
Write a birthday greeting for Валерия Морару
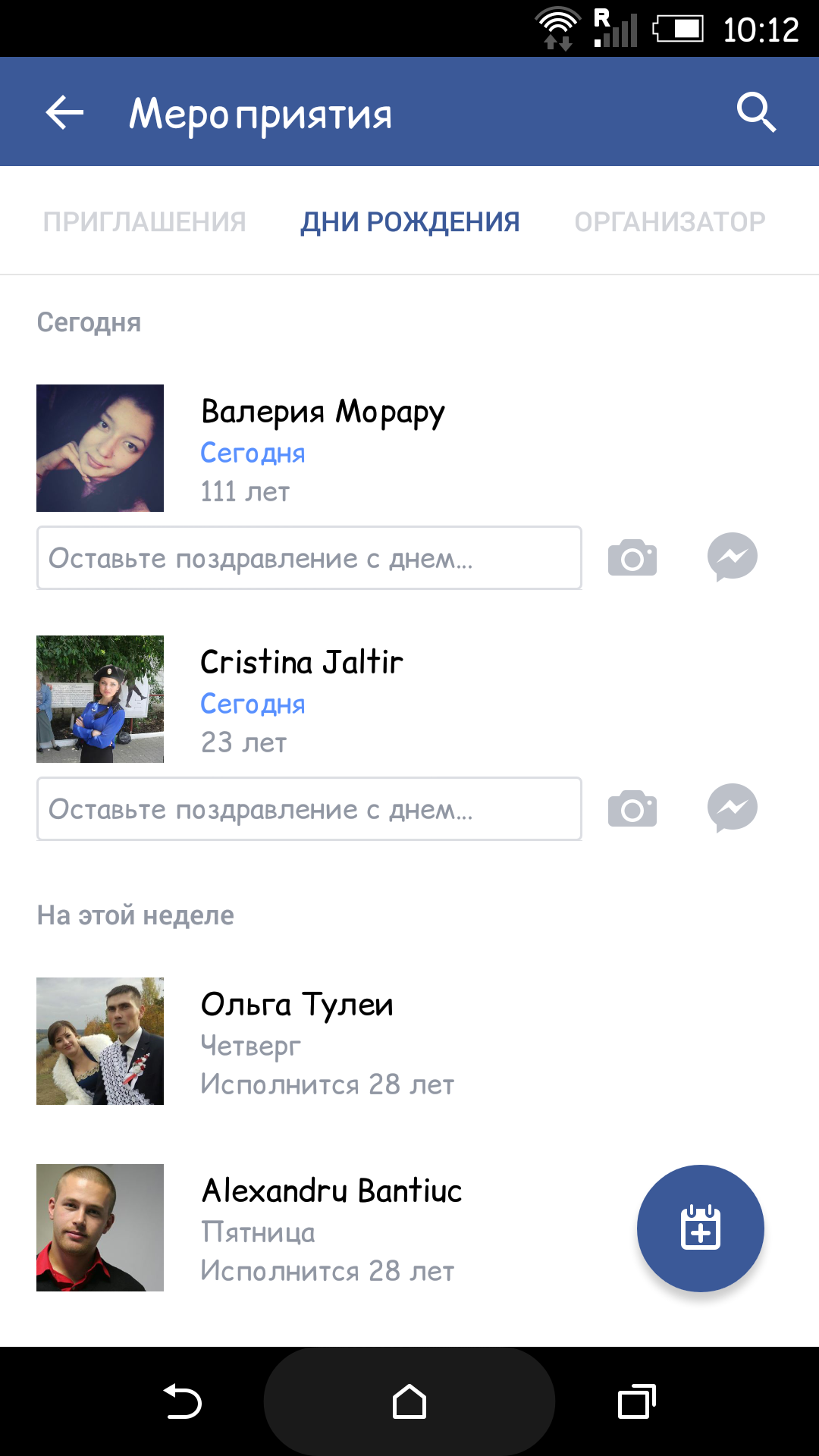tap(309, 557)
